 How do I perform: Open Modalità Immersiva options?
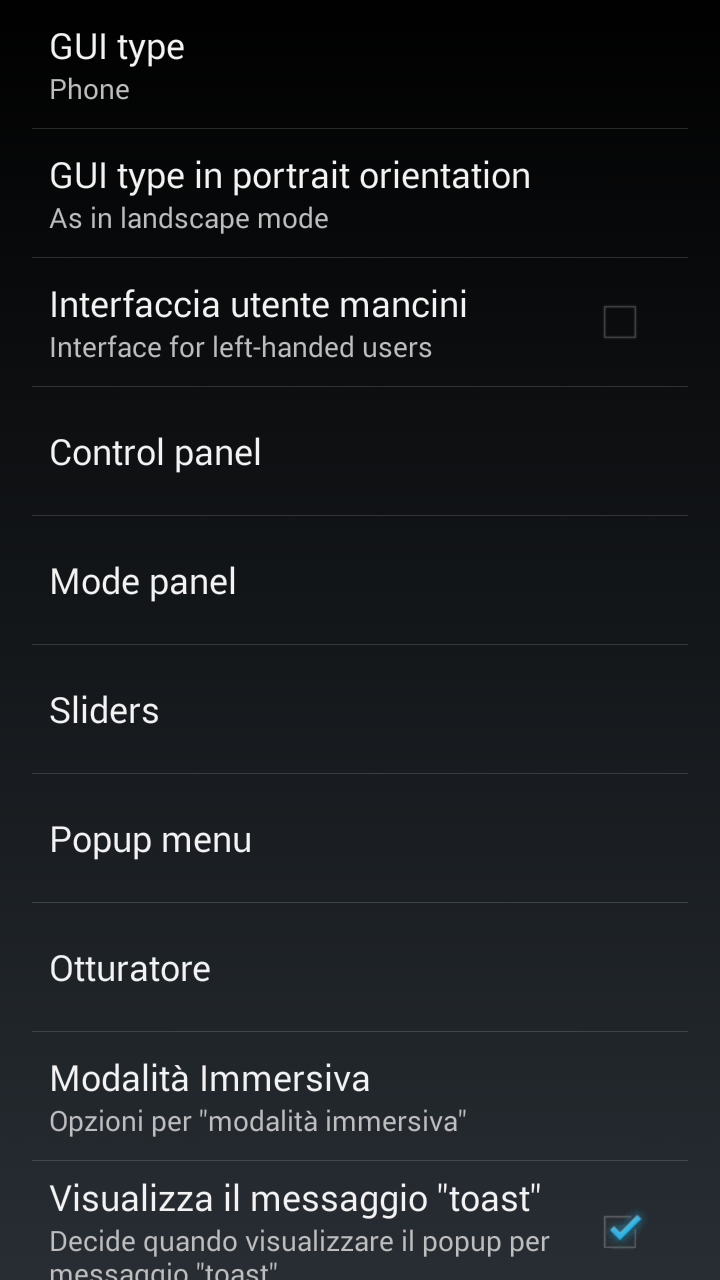click(x=360, y=1096)
